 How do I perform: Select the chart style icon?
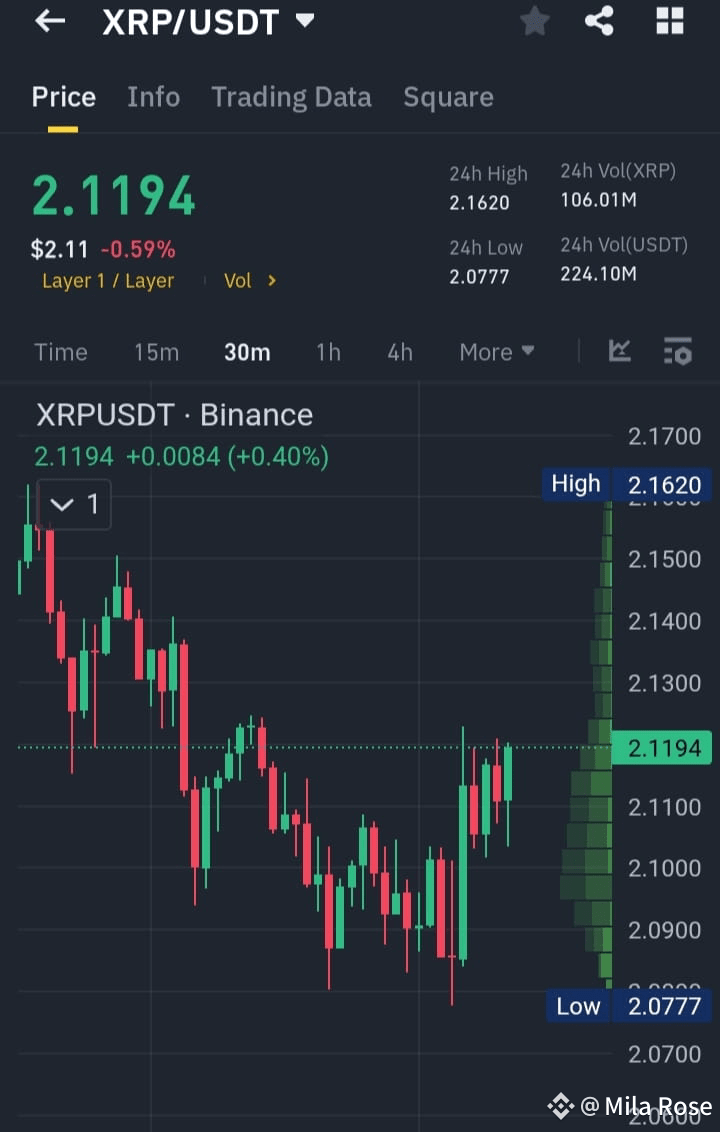[x=619, y=352]
